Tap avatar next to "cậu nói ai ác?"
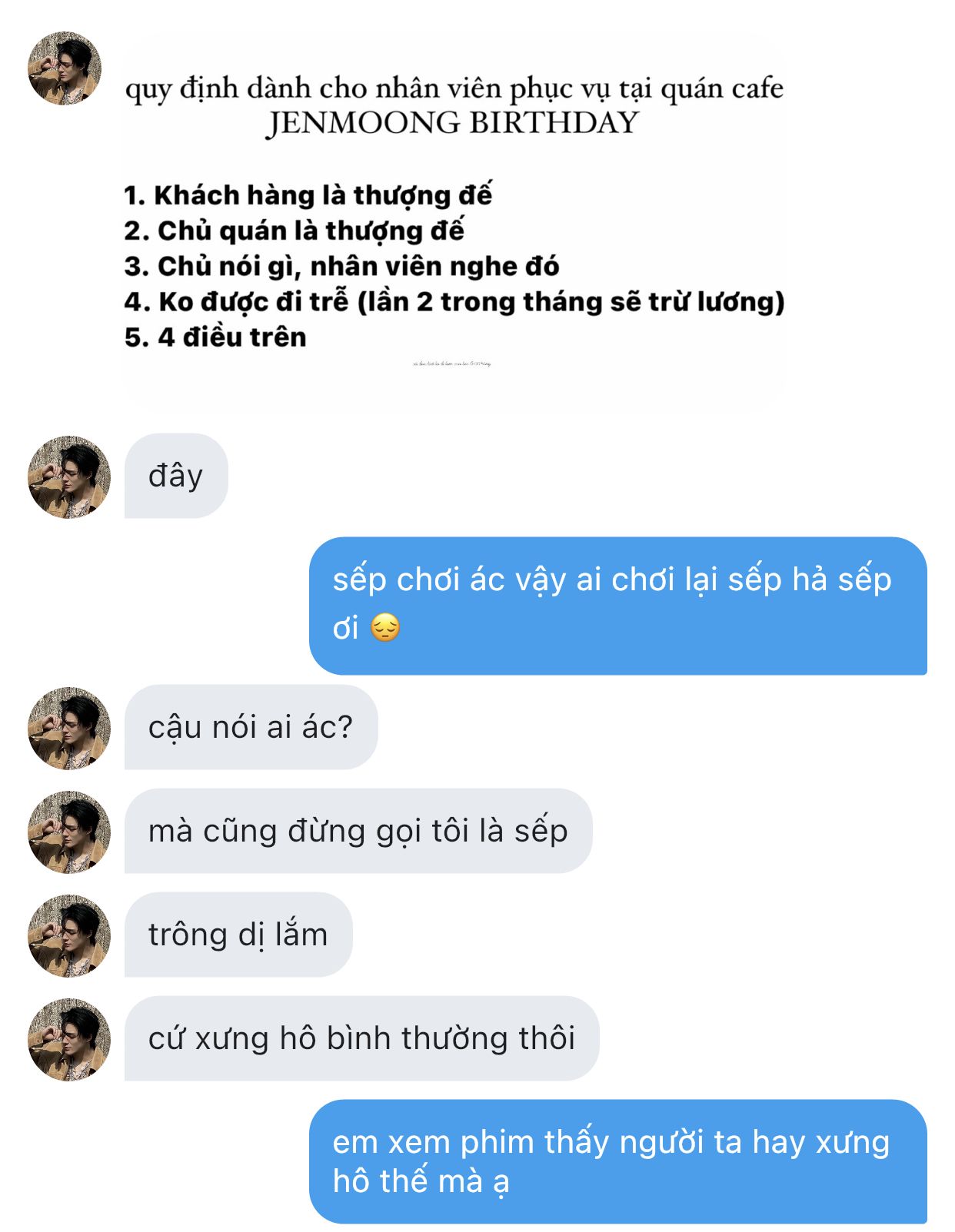The width and height of the screenshot is (955, 1232). pyautogui.click(x=68, y=728)
